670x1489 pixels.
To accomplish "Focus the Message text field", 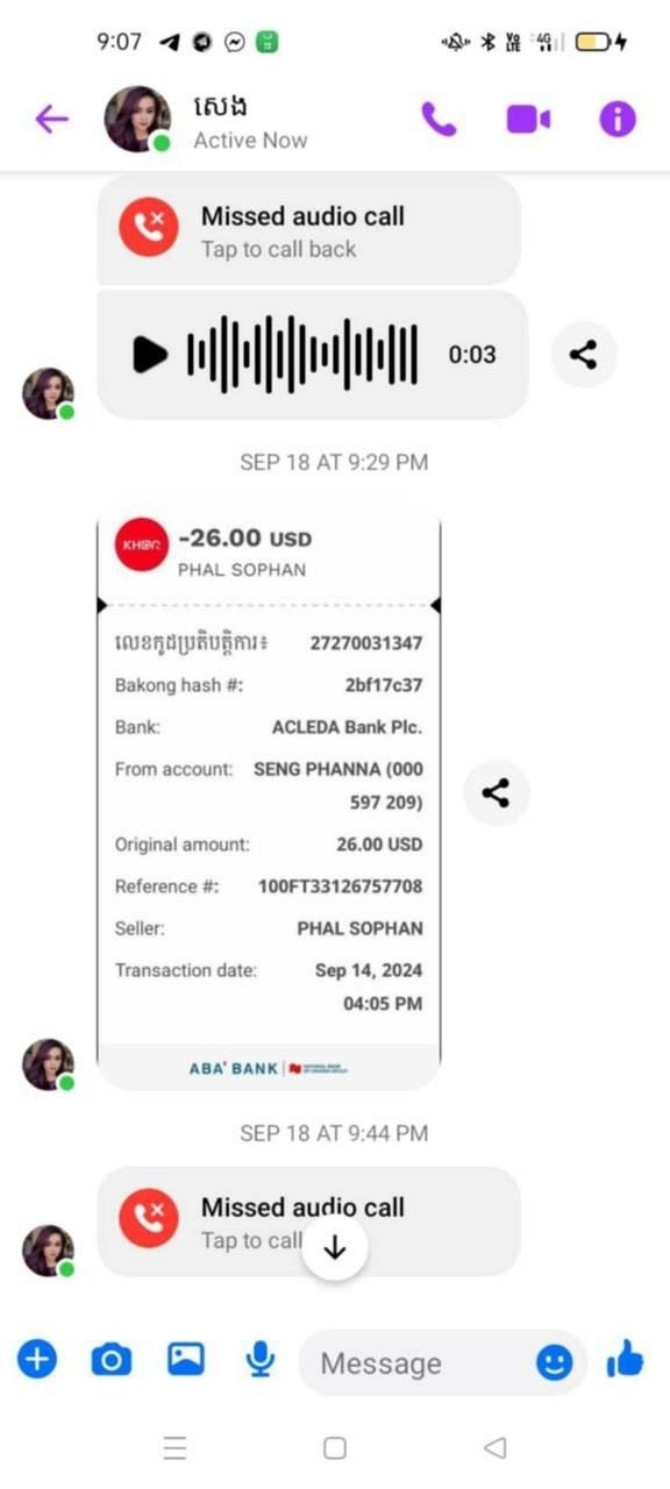I will click(415, 1363).
